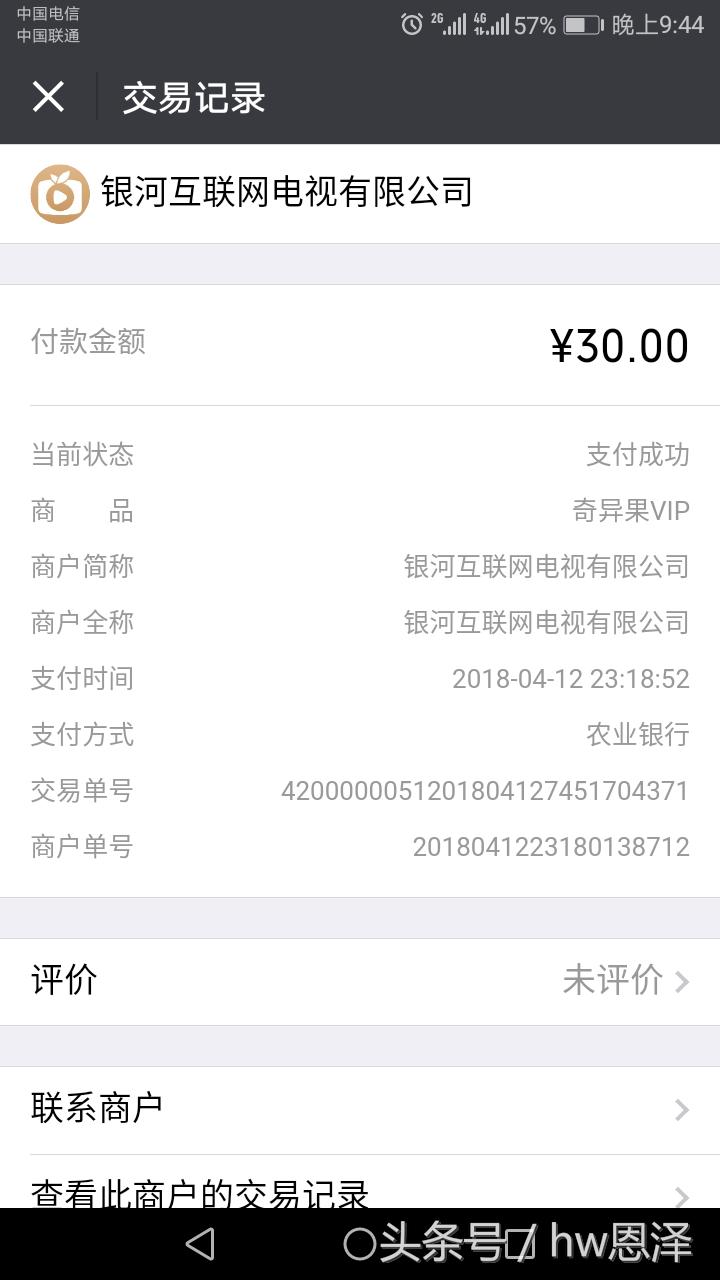This screenshot has width=720, height=1280.
Task: Close the 交易记录 page with the X
Action: (x=48, y=98)
